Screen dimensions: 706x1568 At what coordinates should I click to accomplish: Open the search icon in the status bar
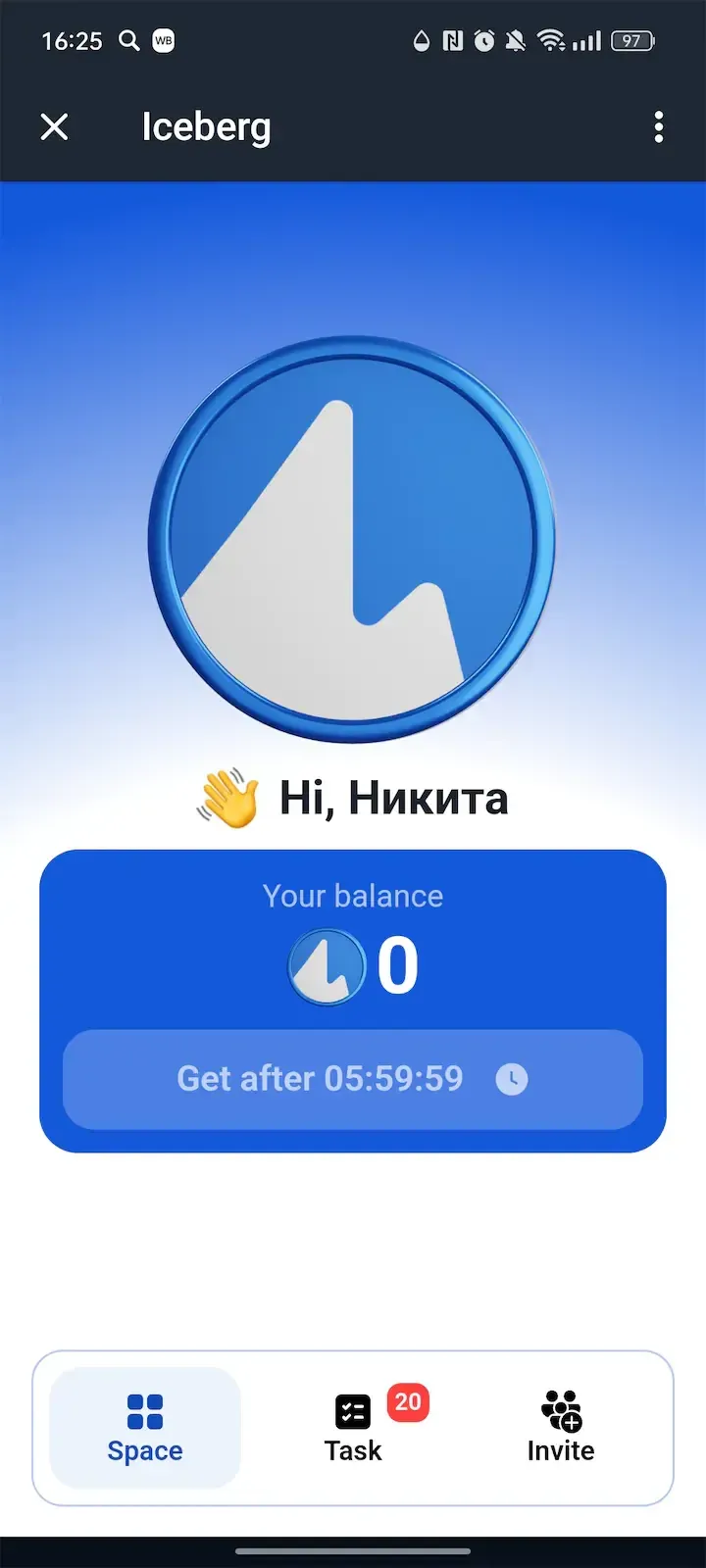point(128,41)
